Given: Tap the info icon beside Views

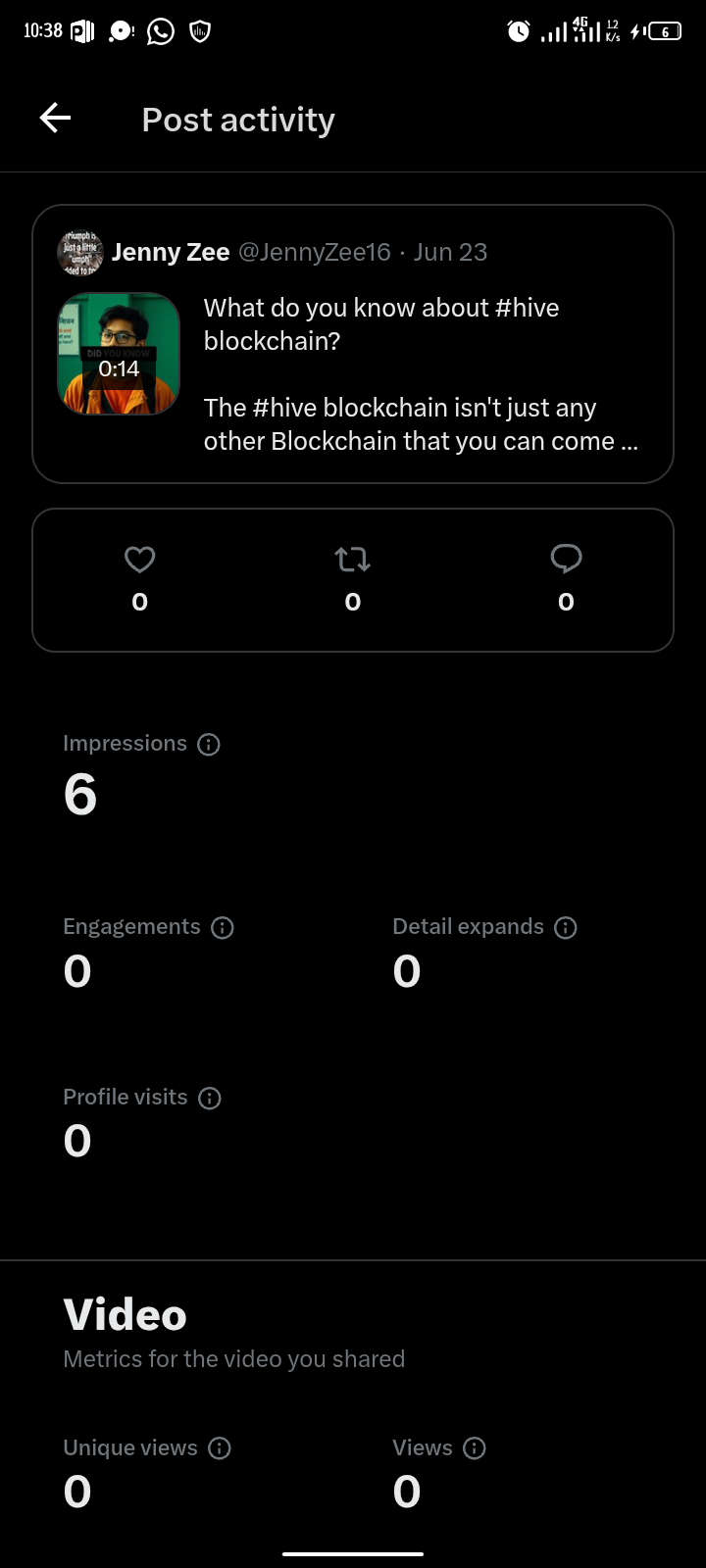Looking at the screenshot, I should click(475, 1448).
